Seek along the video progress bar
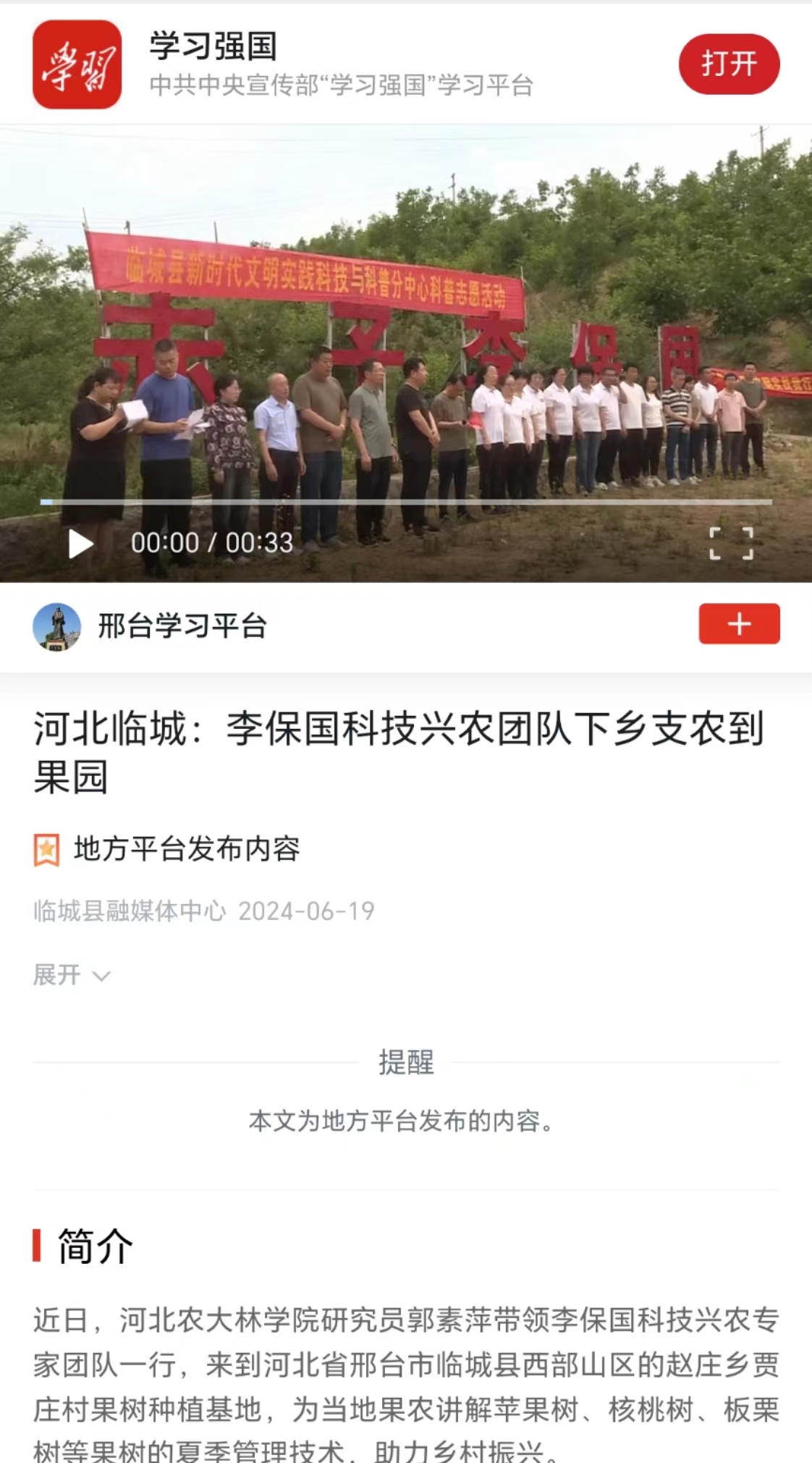The image size is (812, 1463). [x=405, y=502]
